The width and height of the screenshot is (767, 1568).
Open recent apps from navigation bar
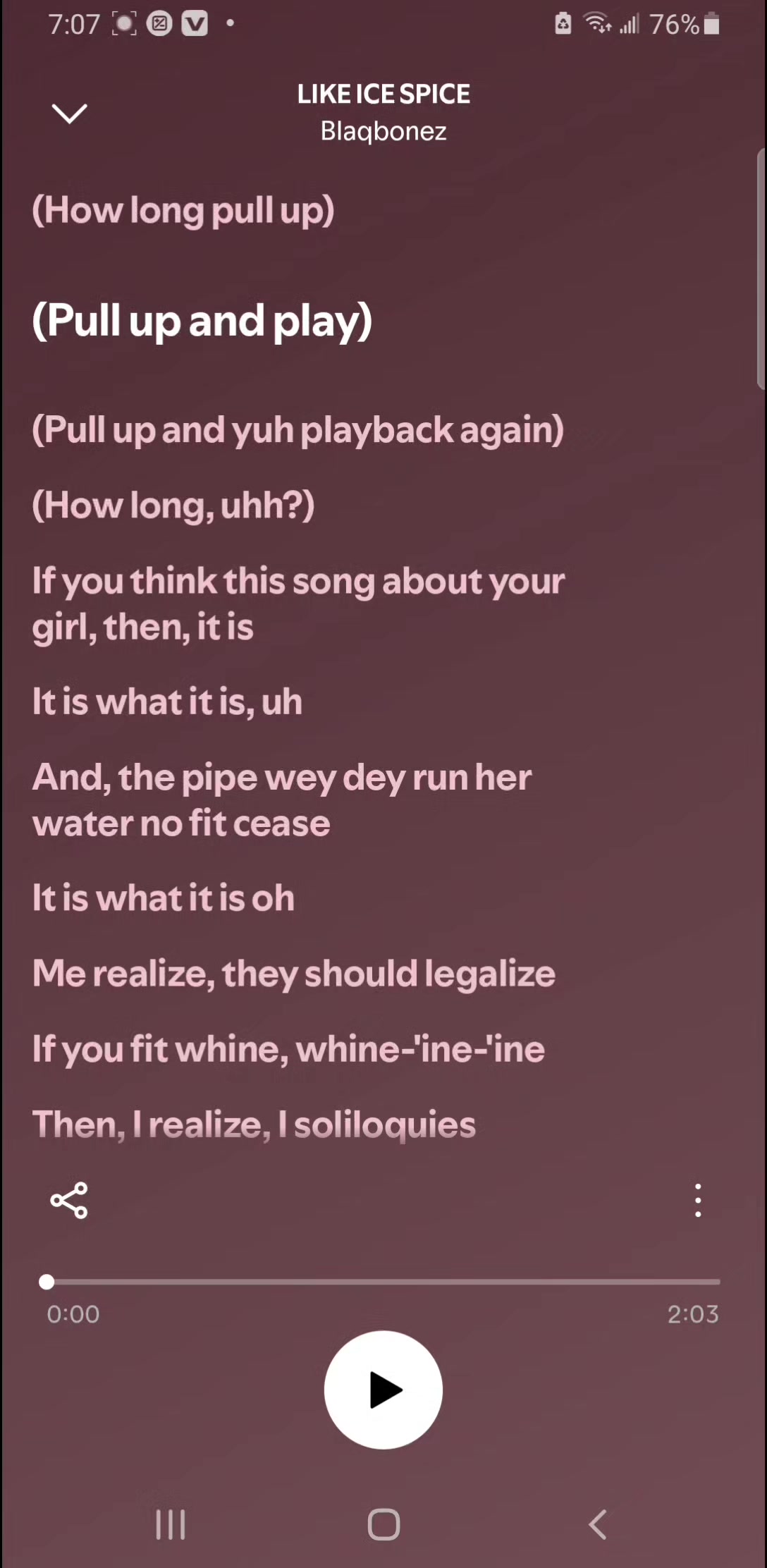coord(171,1524)
